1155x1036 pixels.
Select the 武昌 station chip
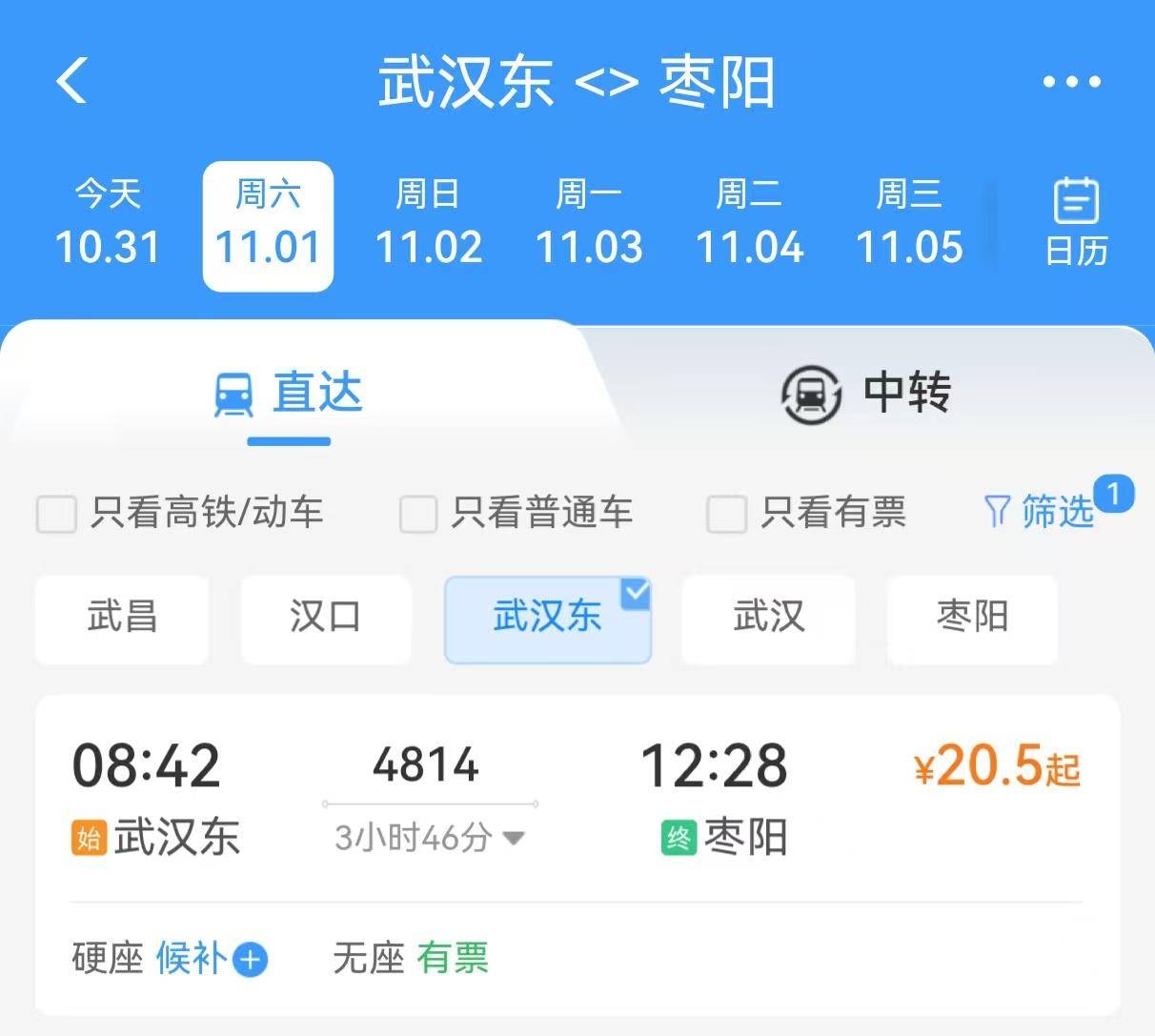click(122, 618)
